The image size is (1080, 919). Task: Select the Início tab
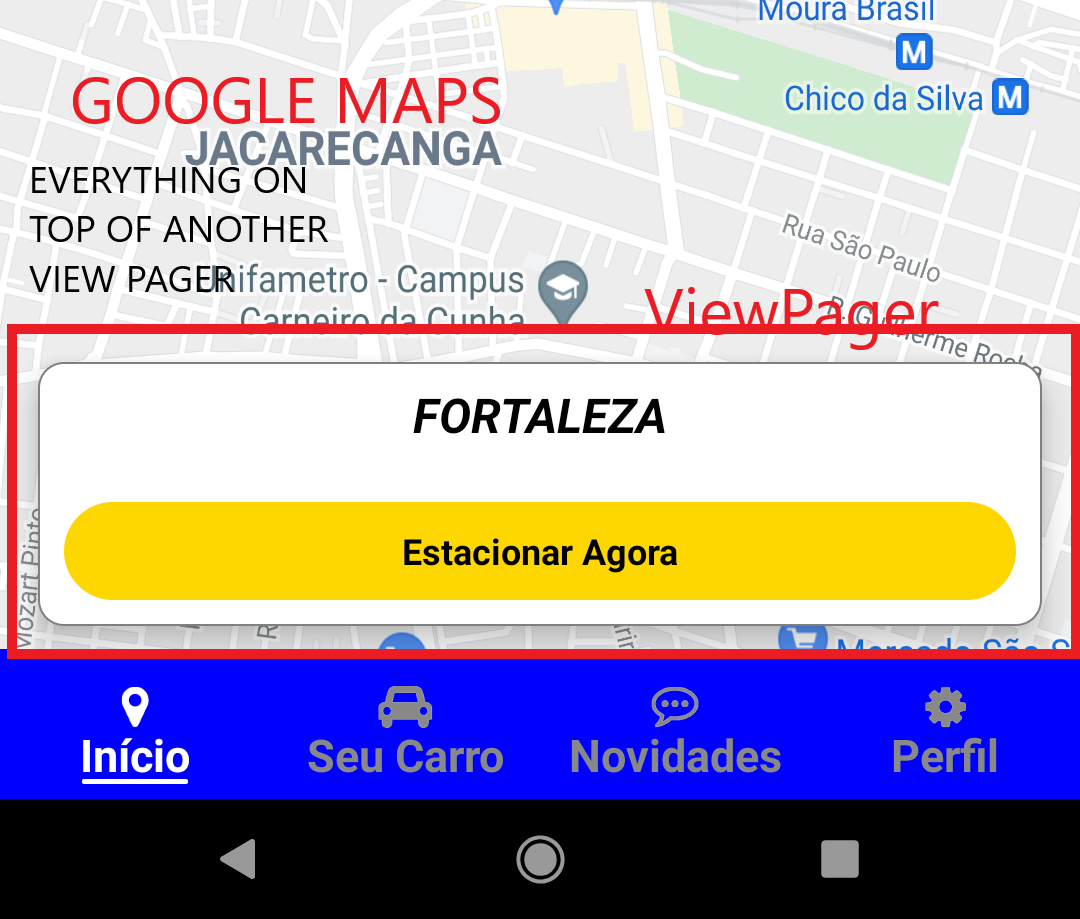pos(135,733)
